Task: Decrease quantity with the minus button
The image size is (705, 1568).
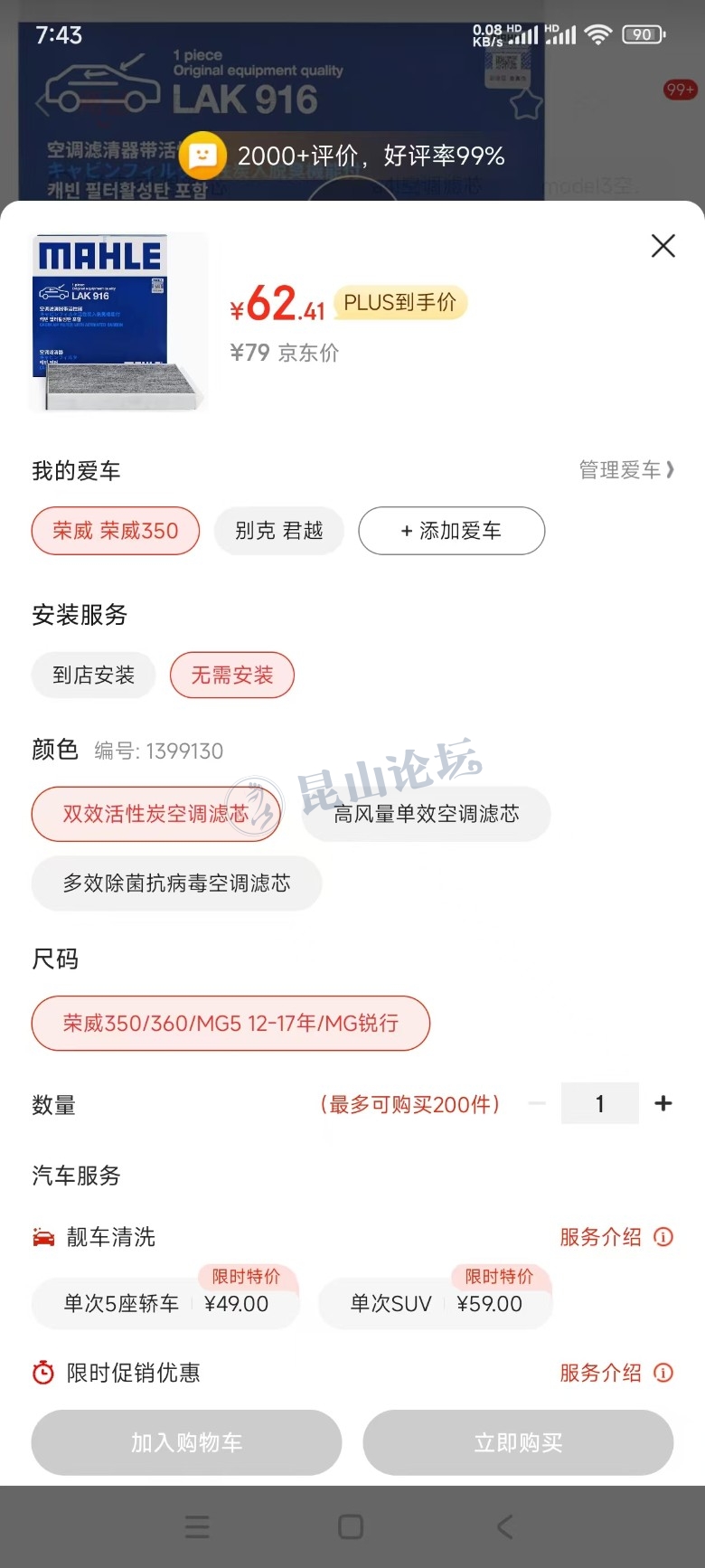Action: (537, 1103)
